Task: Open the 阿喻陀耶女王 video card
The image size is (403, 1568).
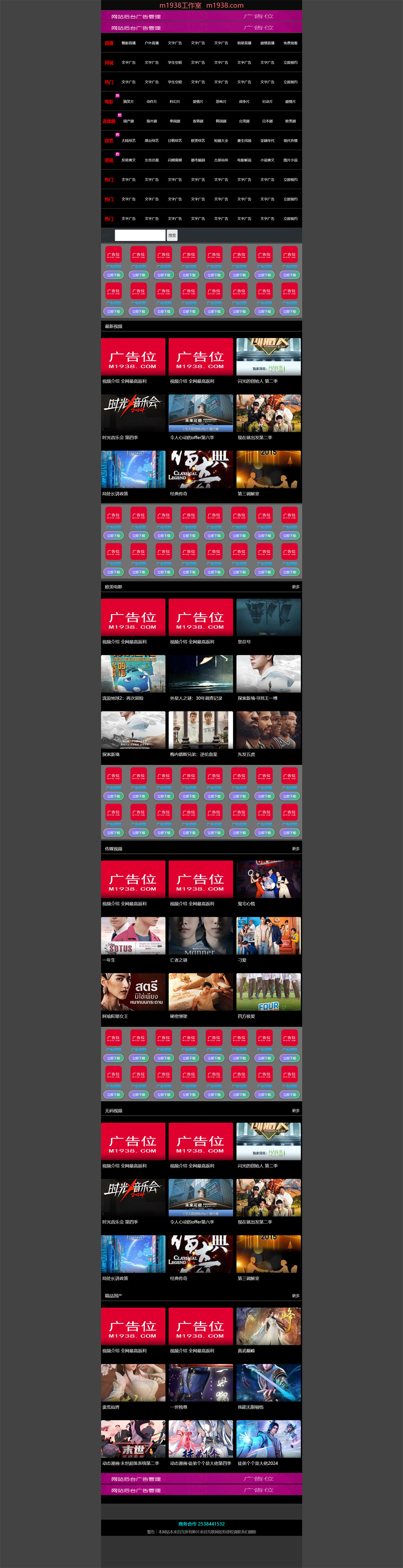Action: click(x=133, y=992)
